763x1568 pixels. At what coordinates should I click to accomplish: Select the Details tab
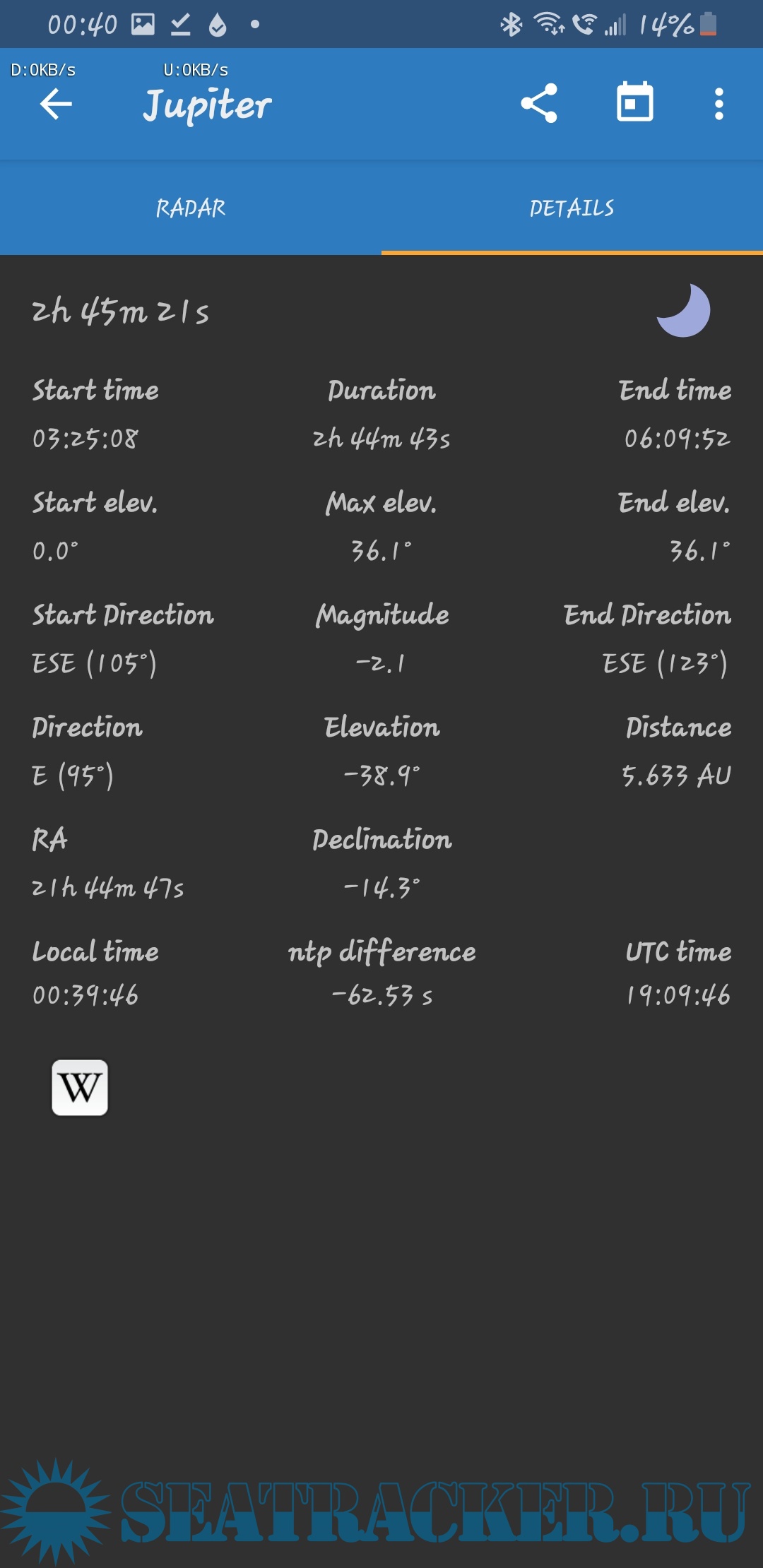tap(572, 208)
